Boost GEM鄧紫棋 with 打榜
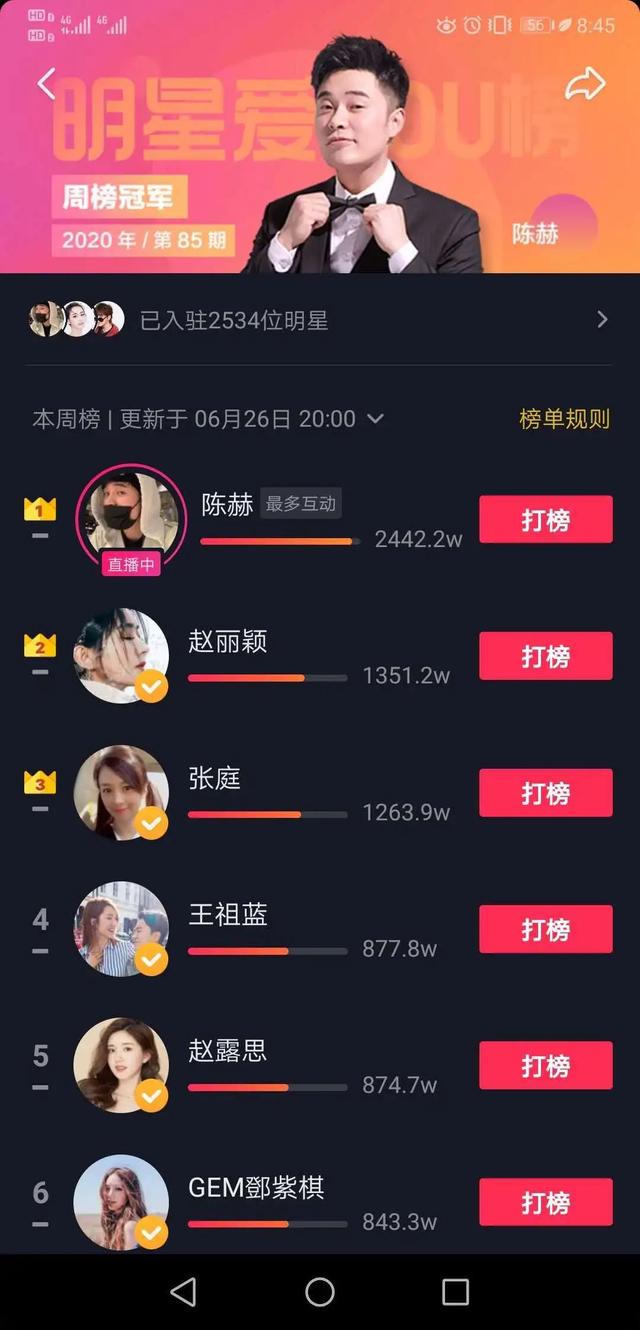640x1330 pixels. pyautogui.click(x=545, y=1202)
